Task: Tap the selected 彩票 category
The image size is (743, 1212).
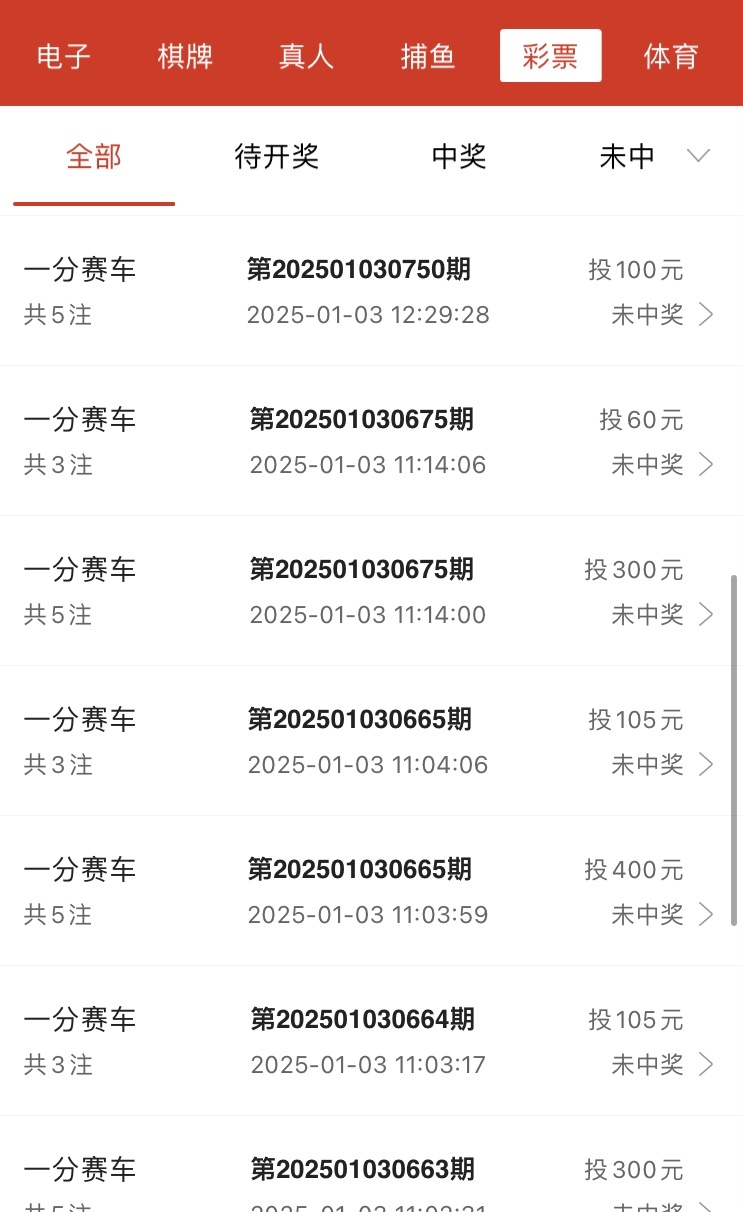Action: click(x=550, y=56)
